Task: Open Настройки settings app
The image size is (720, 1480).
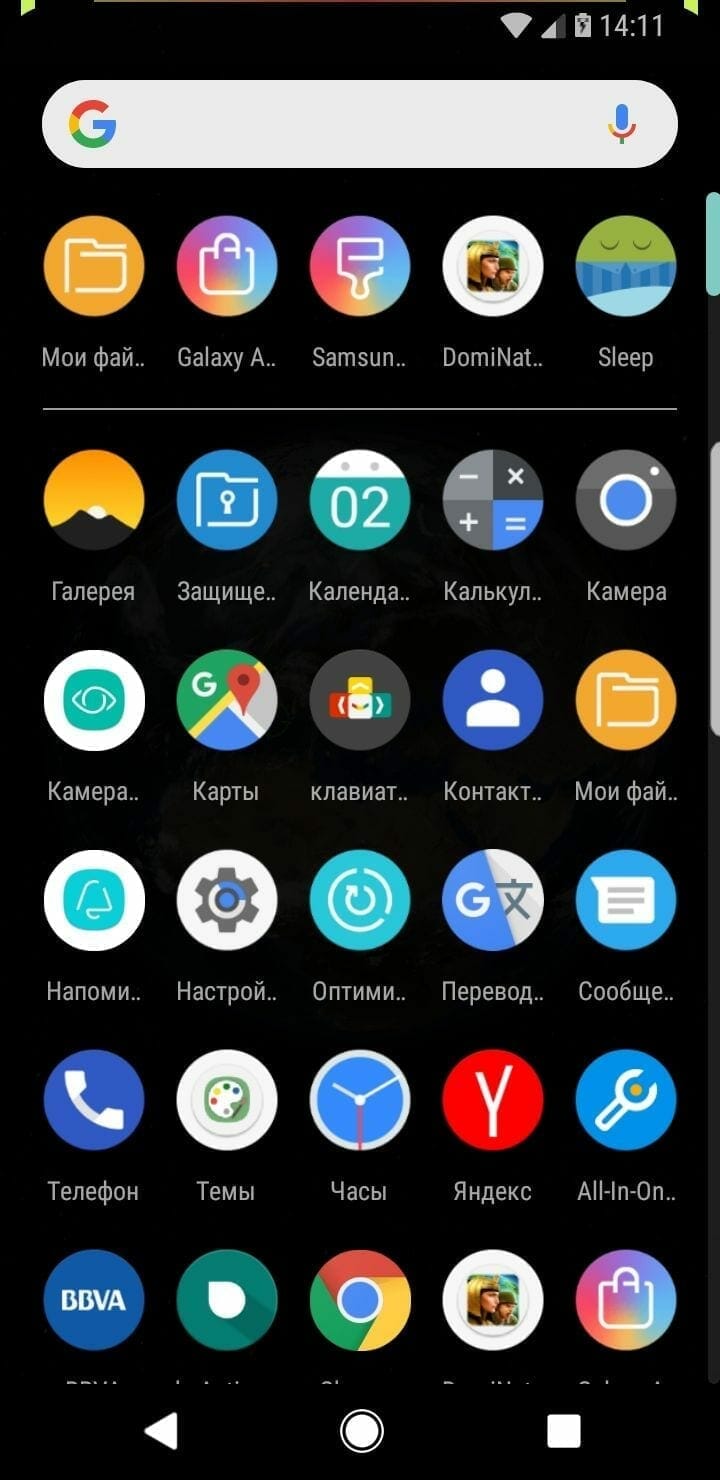Action: tap(226, 900)
